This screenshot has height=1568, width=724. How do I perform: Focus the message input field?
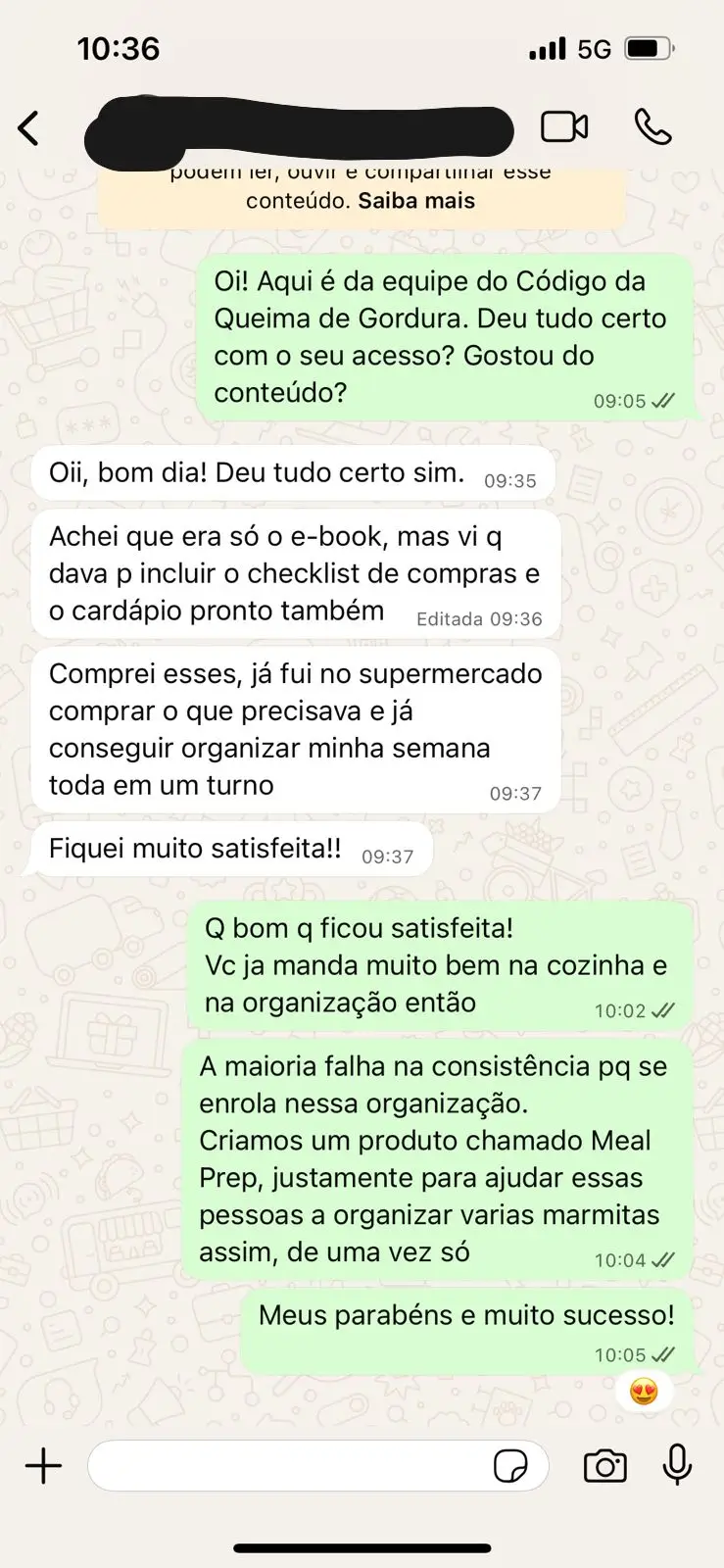pos(289,1466)
